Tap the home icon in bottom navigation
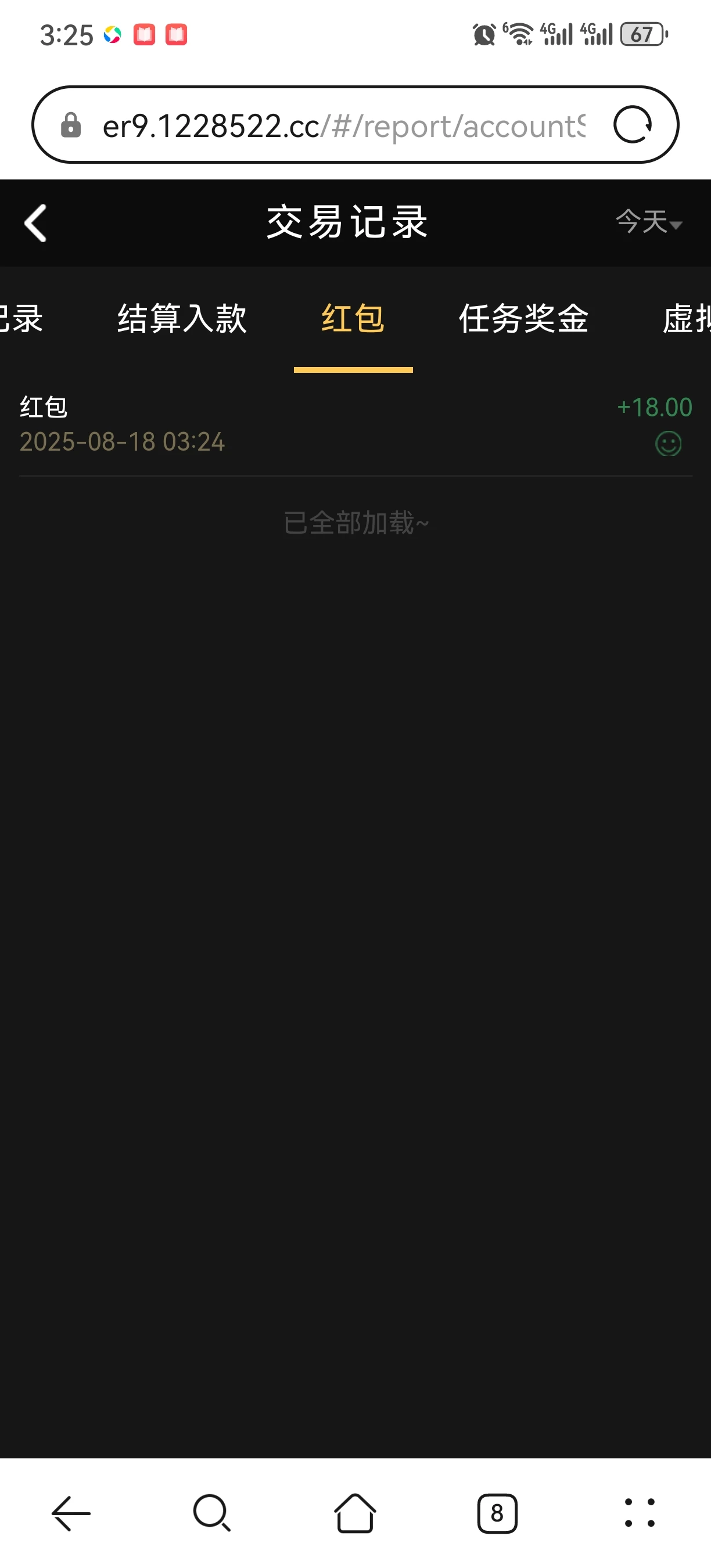This screenshot has width=711, height=1568. click(355, 1513)
